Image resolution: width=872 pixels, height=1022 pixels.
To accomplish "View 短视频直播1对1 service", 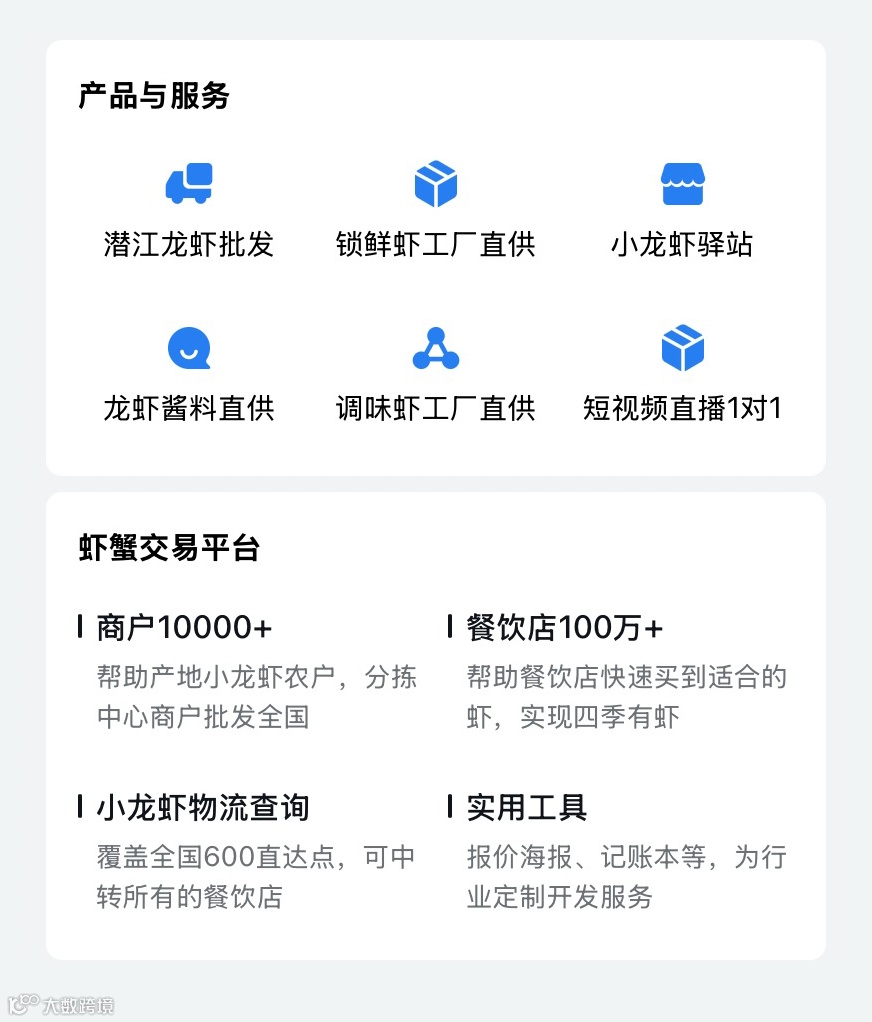I will point(682,375).
